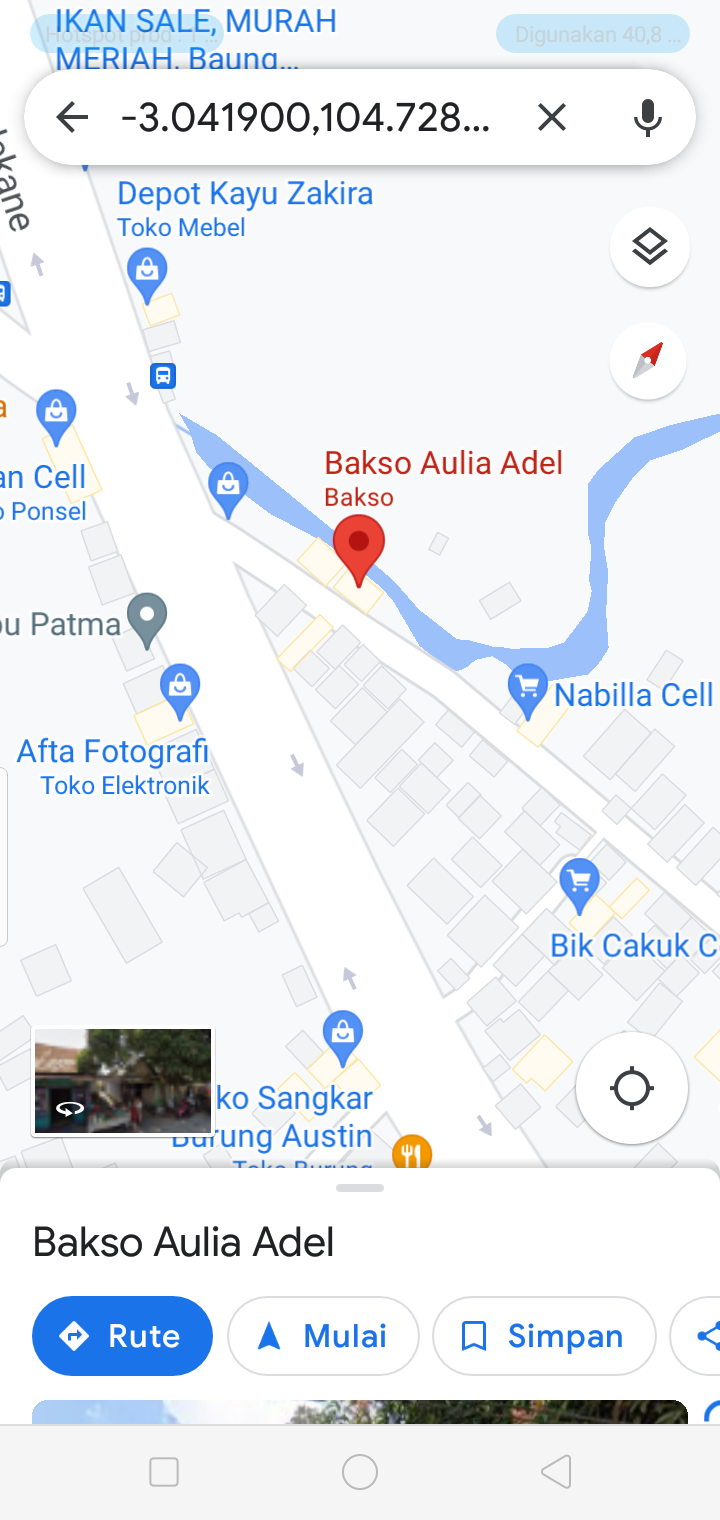
Task: Save the place with the Simpan button
Action: point(543,1336)
